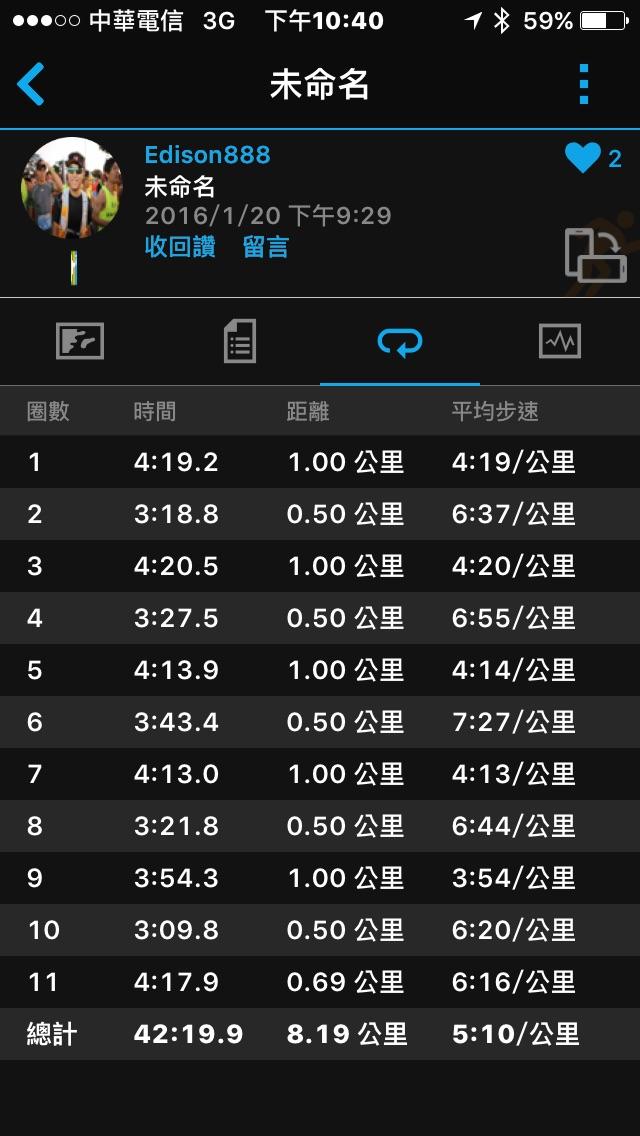
Task: Select the laps tab
Action: (400, 342)
